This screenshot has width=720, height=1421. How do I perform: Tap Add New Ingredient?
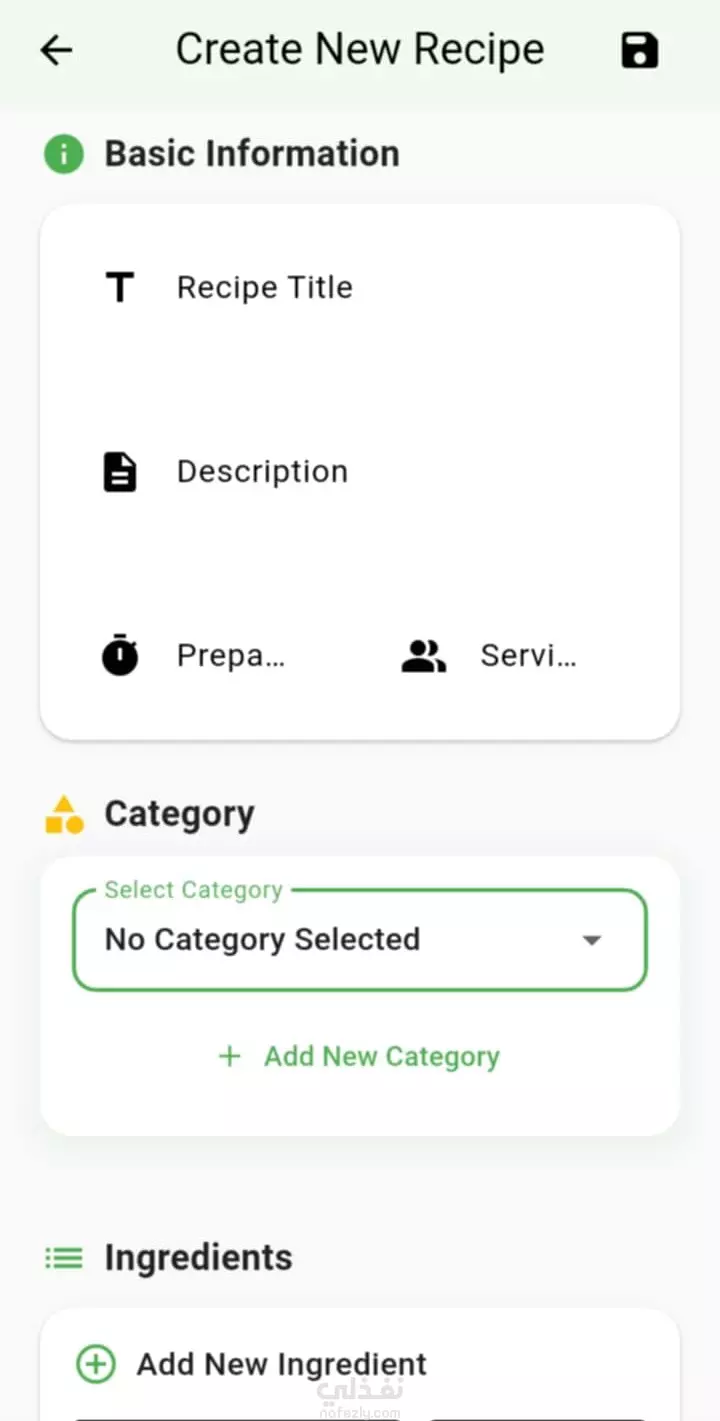[252, 1364]
